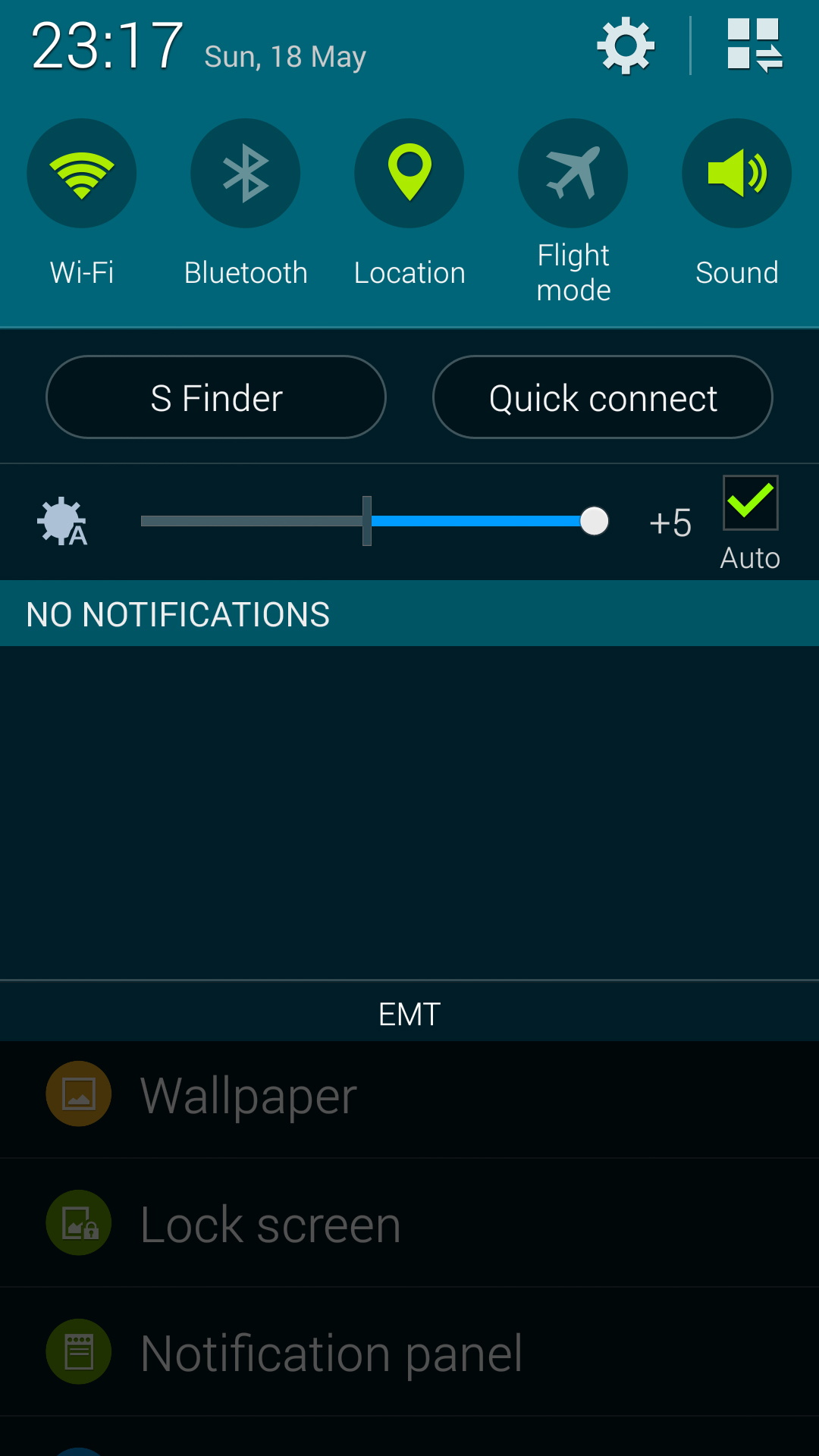Open the full quick settings grid
The width and height of the screenshot is (819, 1456).
754,45
